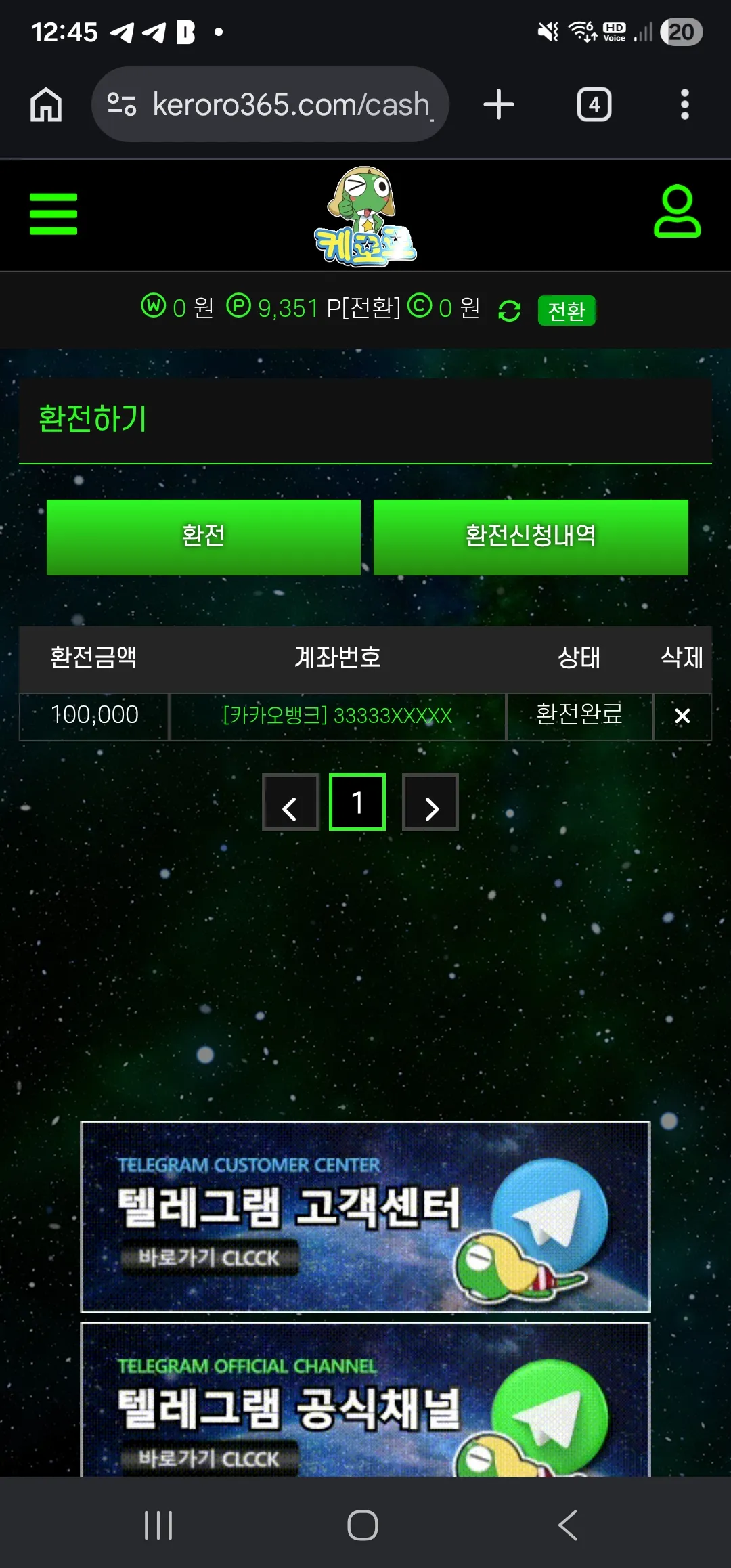The width and height of the screenshot is (731, 1568).
Task: Open the Telegram Customer Center banner
Action: coord(365,1217)
